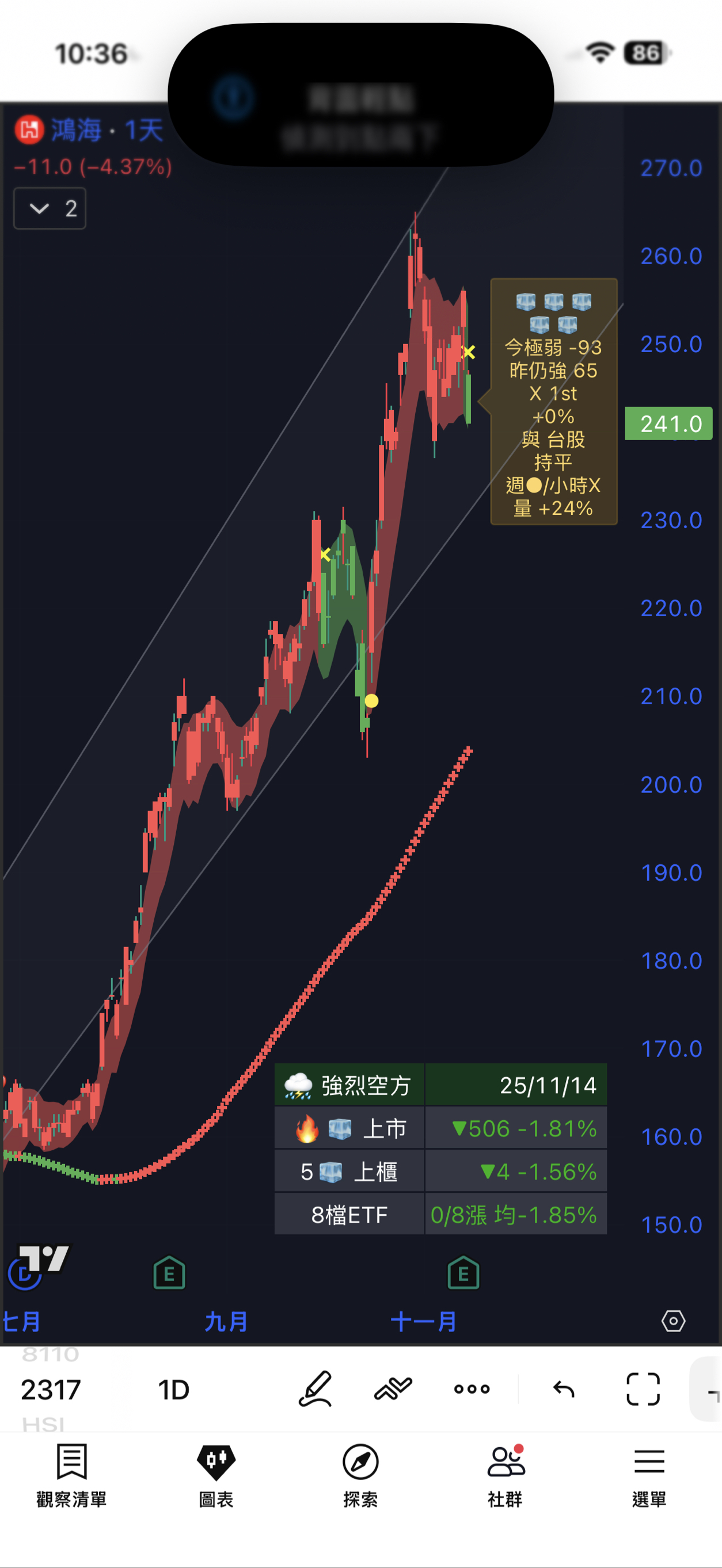722x1568 pixels.
Task: Open the 鴻海 symbol search
Action: tap(76, 130)
